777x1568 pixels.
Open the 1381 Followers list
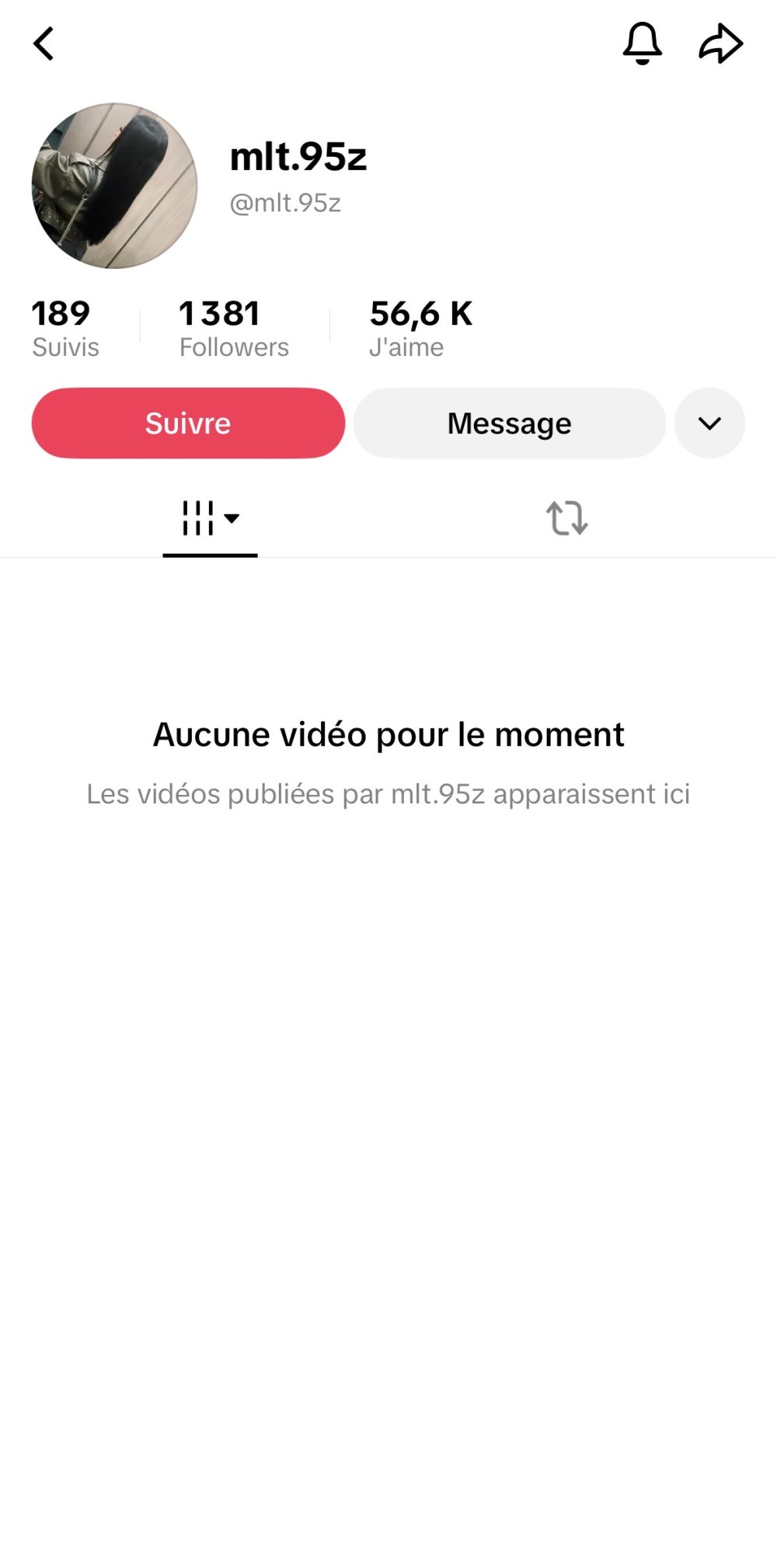click(x=233, y=329)
